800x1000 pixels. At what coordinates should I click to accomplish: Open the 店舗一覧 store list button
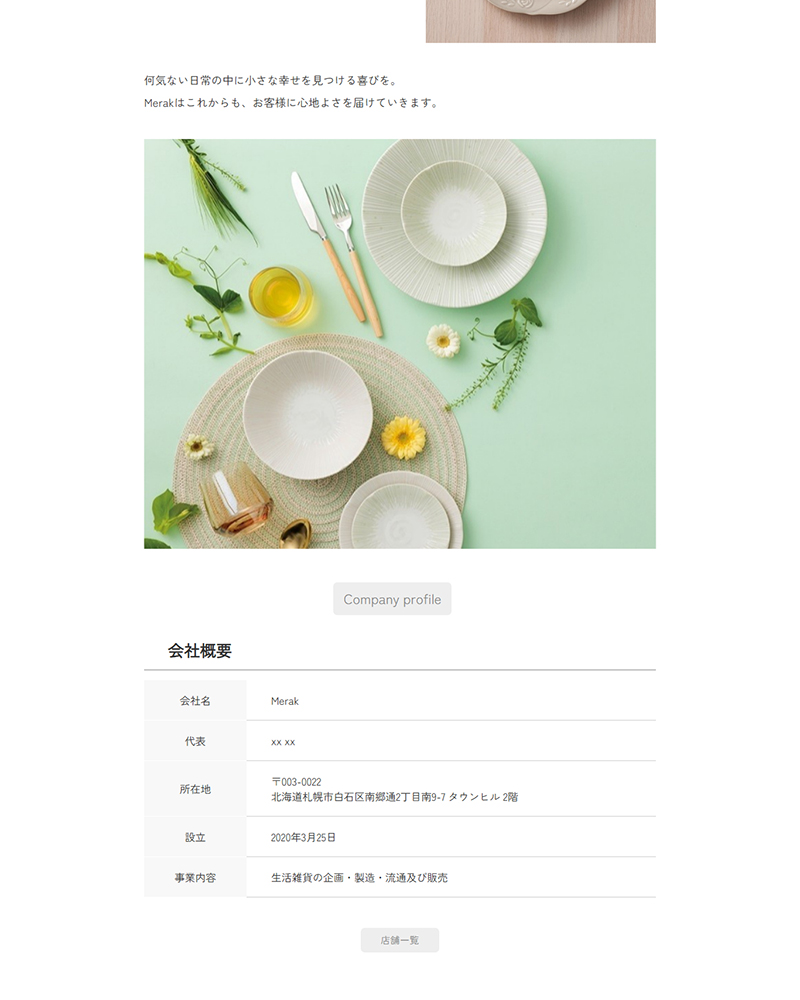point(399,940)
